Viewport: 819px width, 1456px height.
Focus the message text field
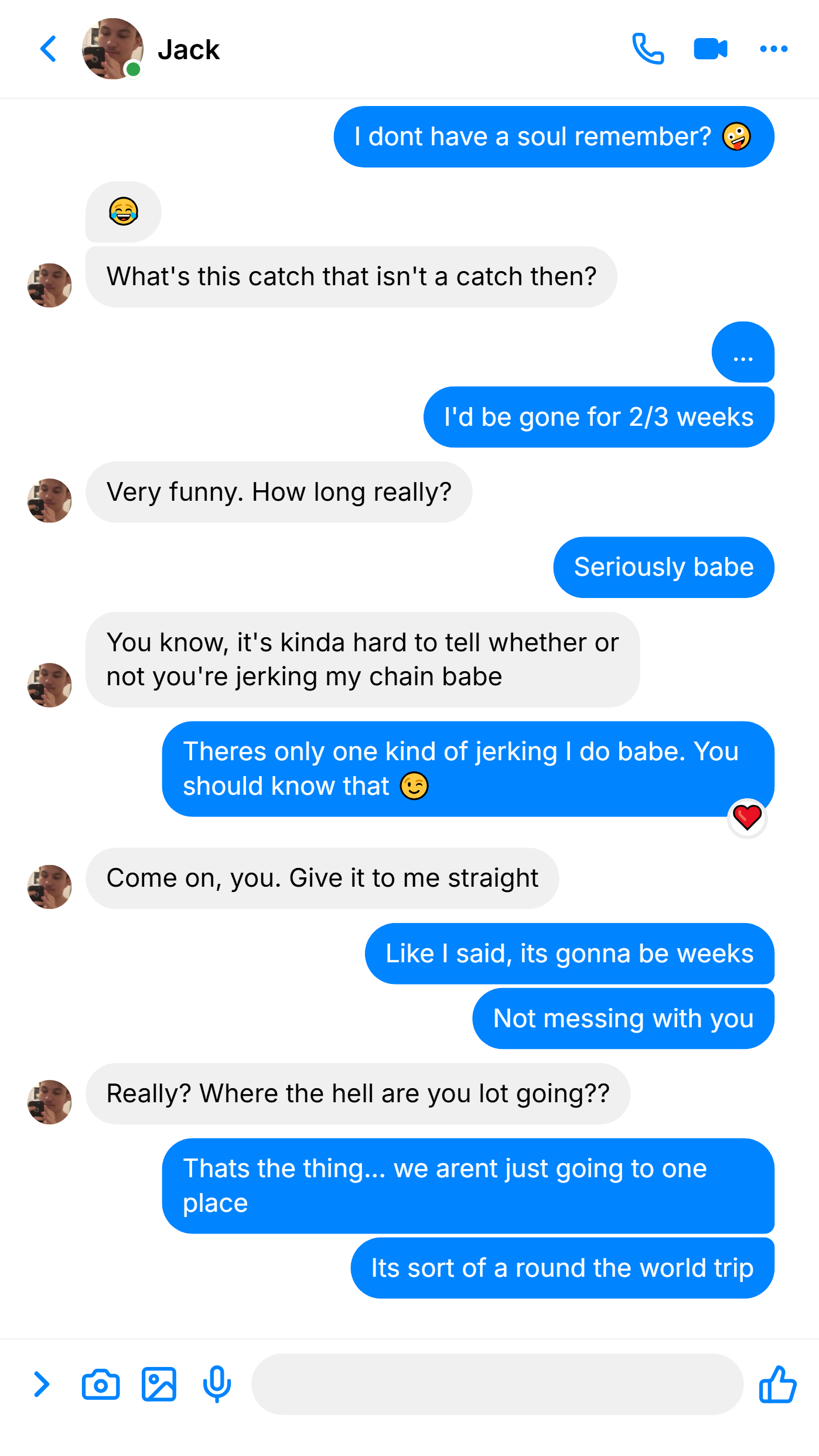coord(497,1384)
